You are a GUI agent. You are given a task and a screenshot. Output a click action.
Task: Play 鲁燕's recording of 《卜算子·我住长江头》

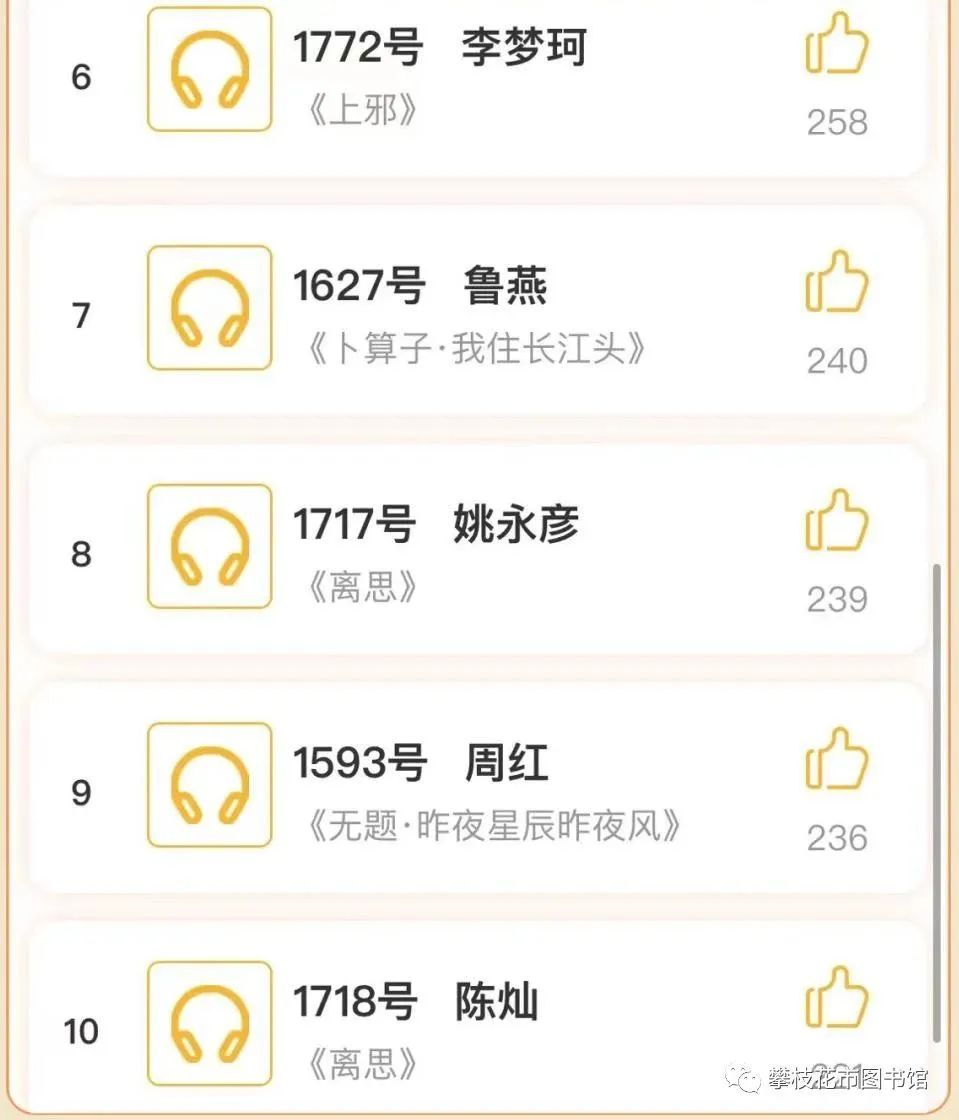tap(209, 307)
